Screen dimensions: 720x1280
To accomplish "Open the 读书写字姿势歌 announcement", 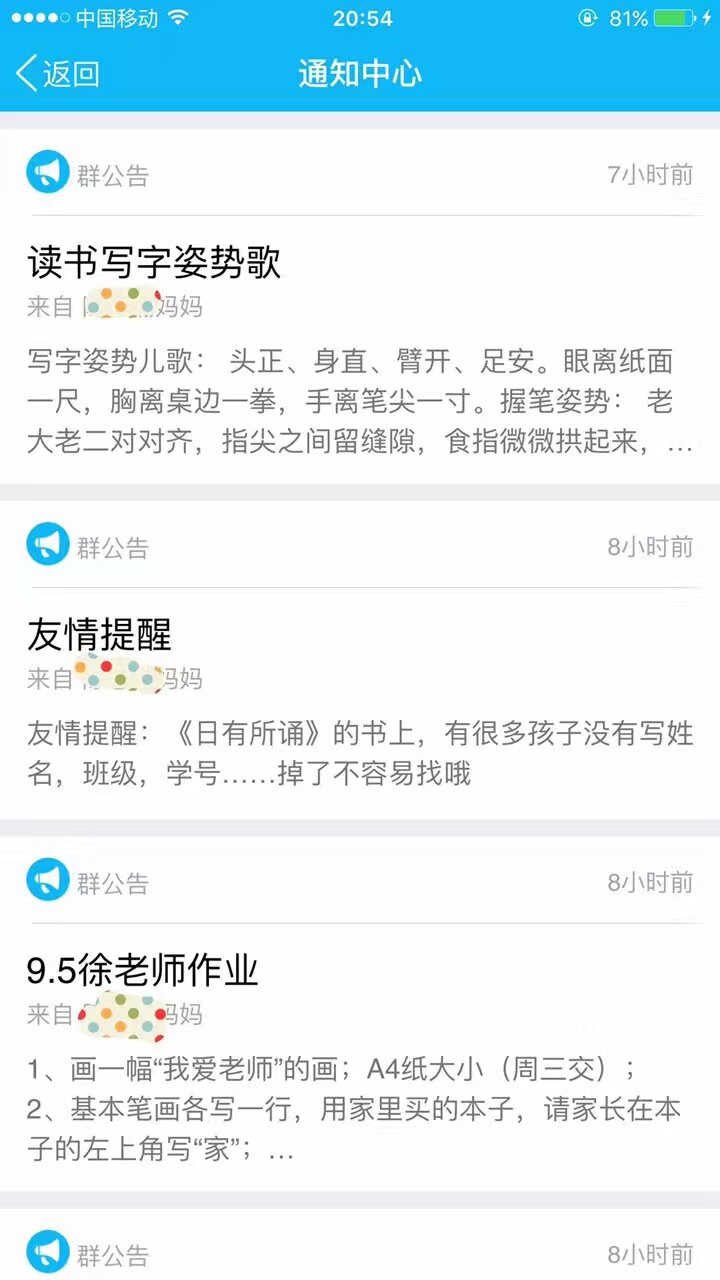I will click(154, 263).
